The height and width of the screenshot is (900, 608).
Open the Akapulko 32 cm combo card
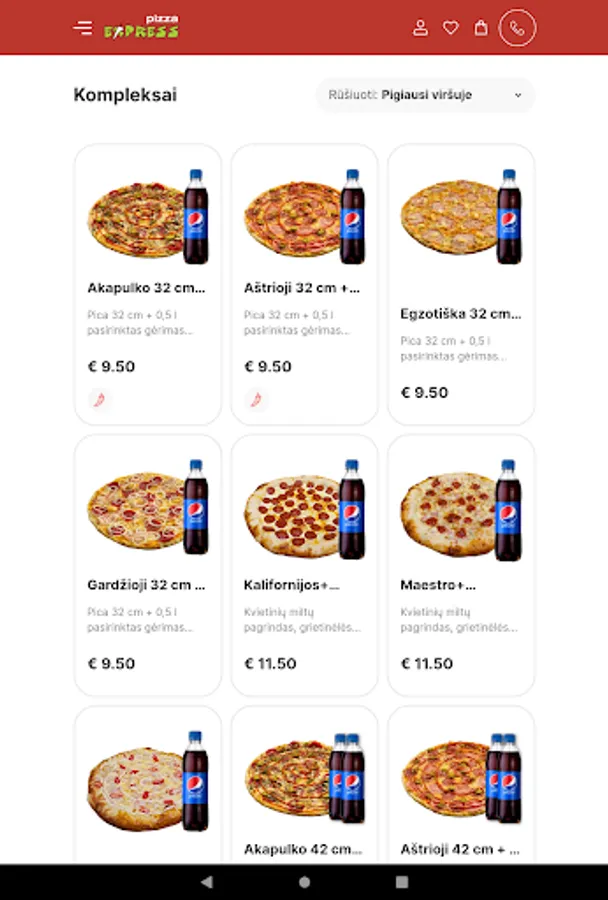click(x=148, y=284)
